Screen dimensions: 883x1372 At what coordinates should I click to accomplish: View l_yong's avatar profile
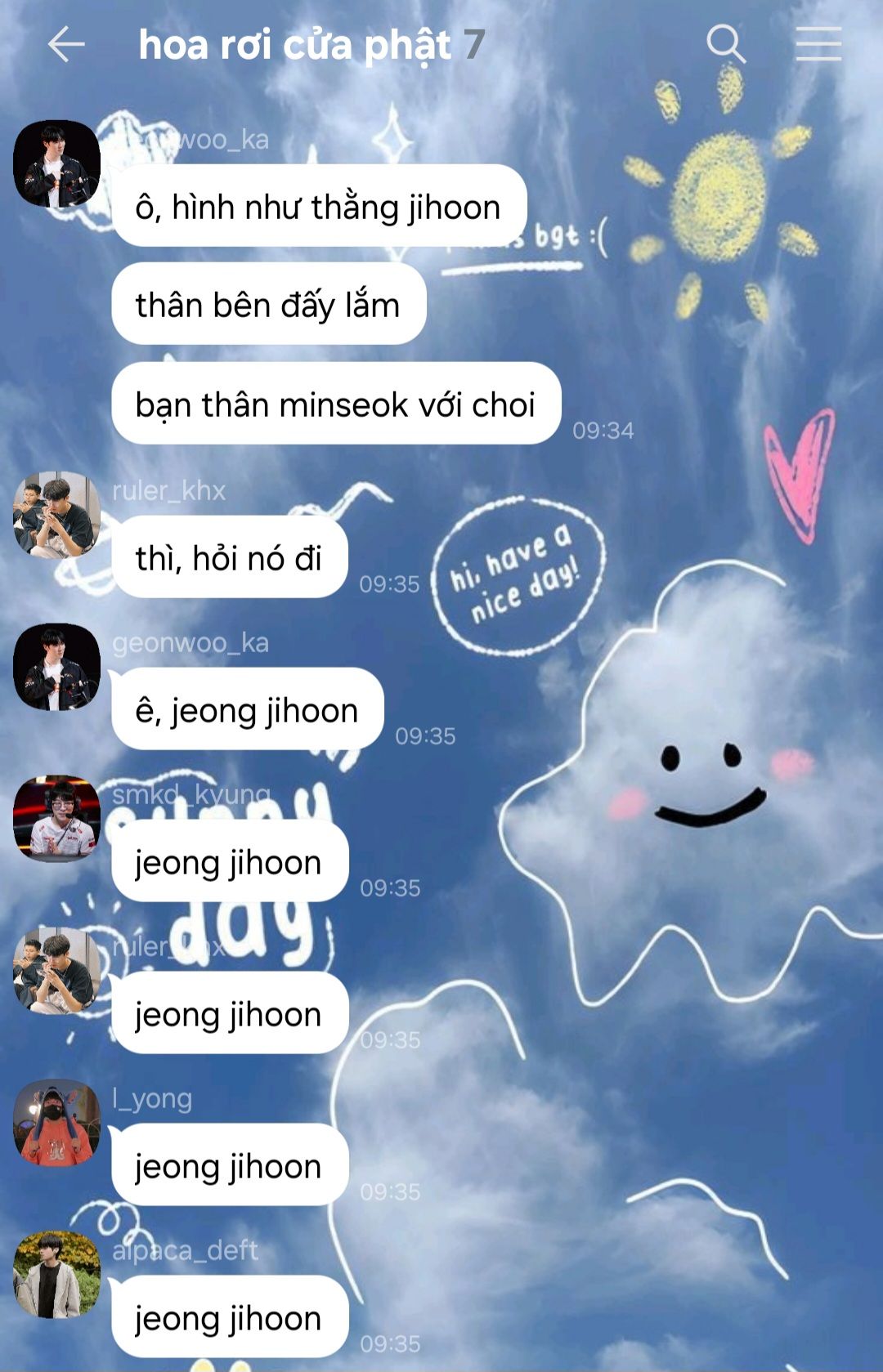point(56,1122)
